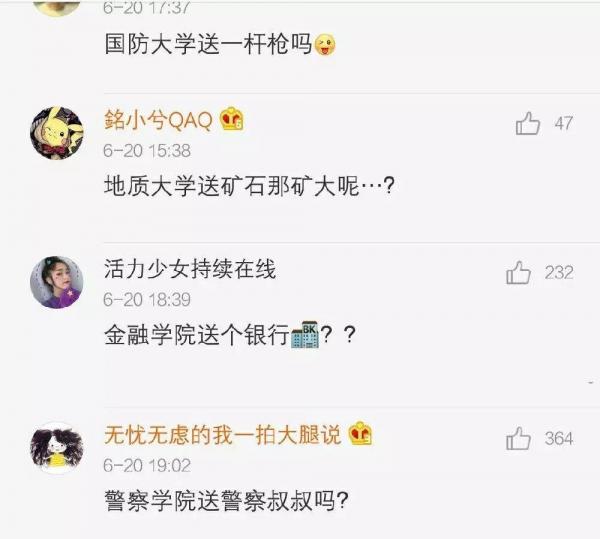
Task: Like 活力少女持续在线's comment
Action: click(518, 273)
